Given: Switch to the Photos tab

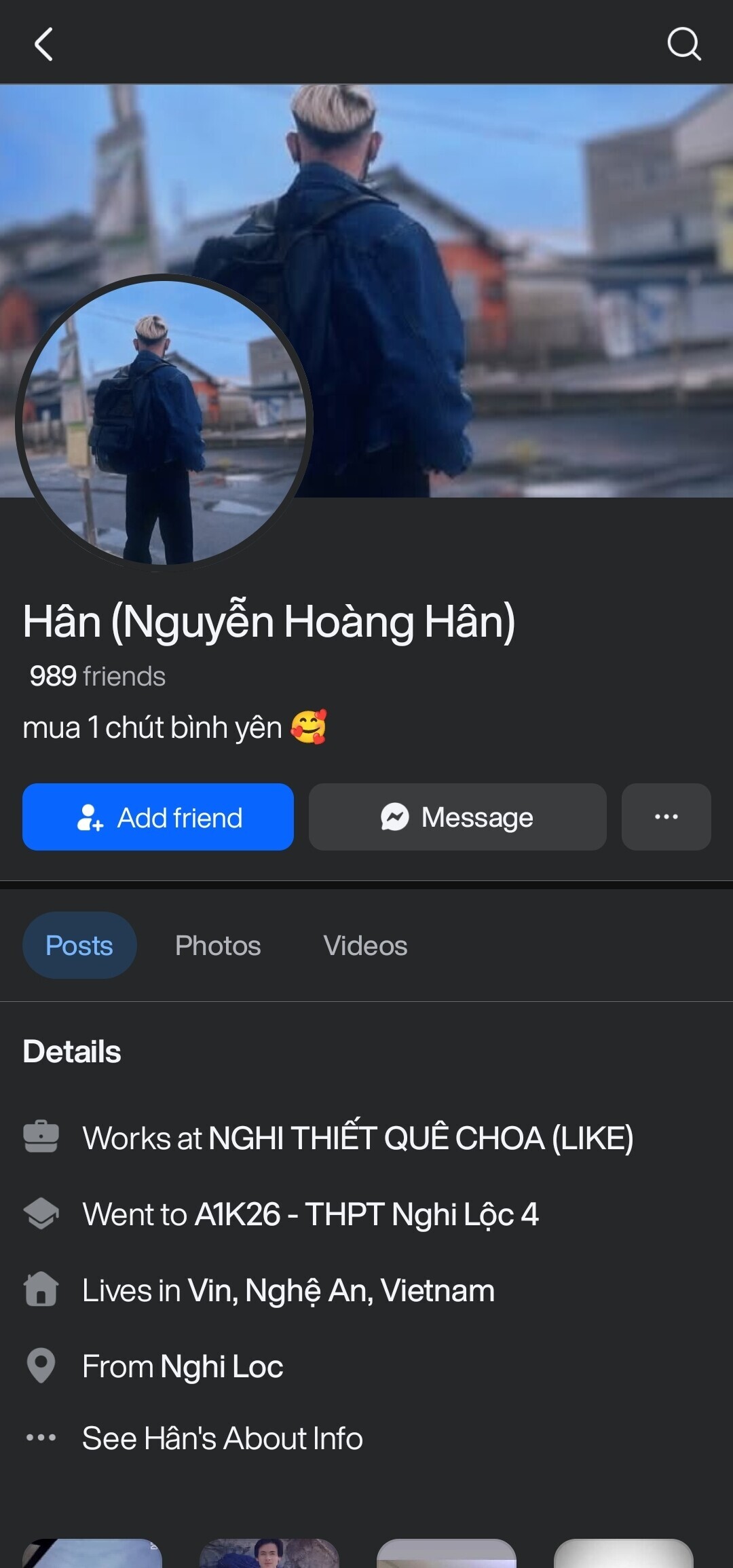Looking at the screenshot, I should pyautogui.click(x=218, y=945).
